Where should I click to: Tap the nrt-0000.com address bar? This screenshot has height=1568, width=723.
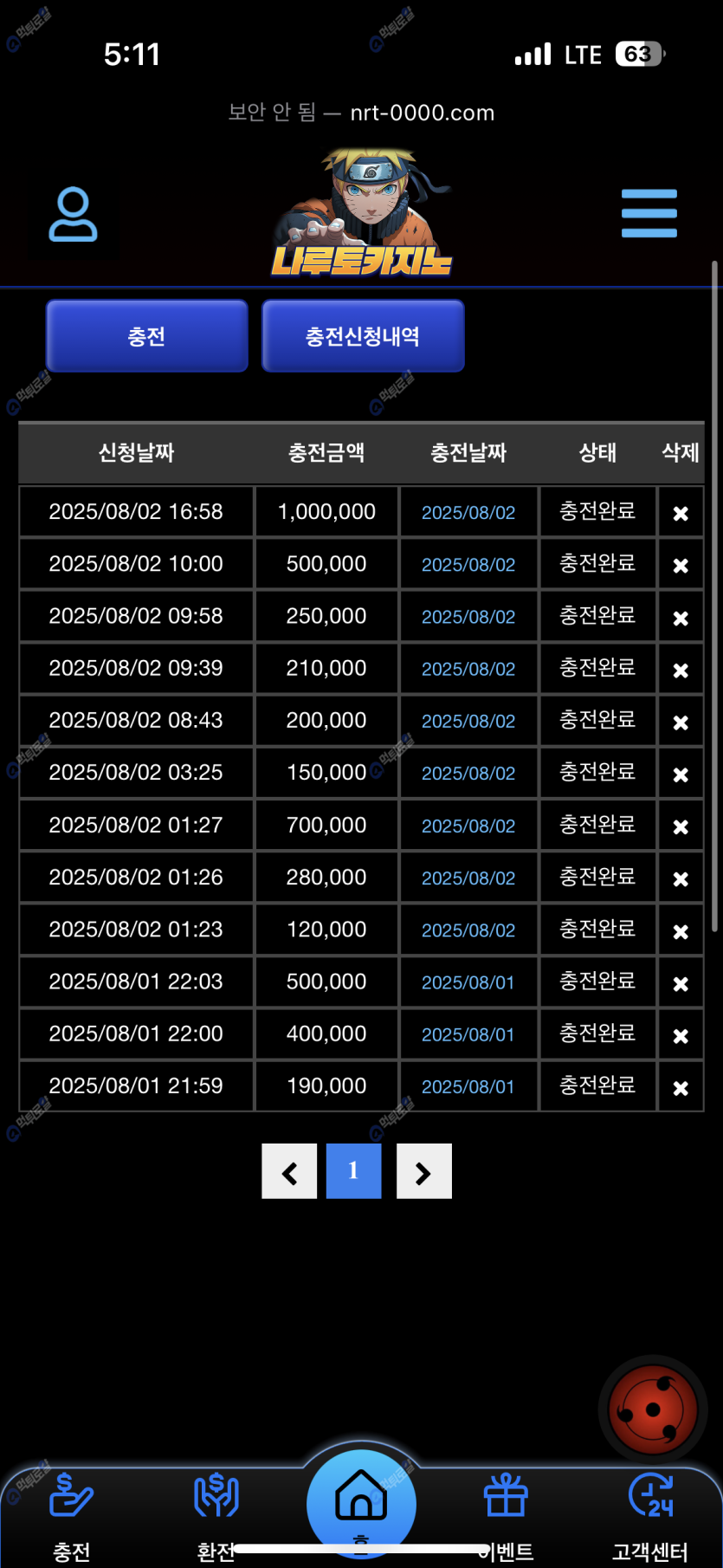(361, 113)
